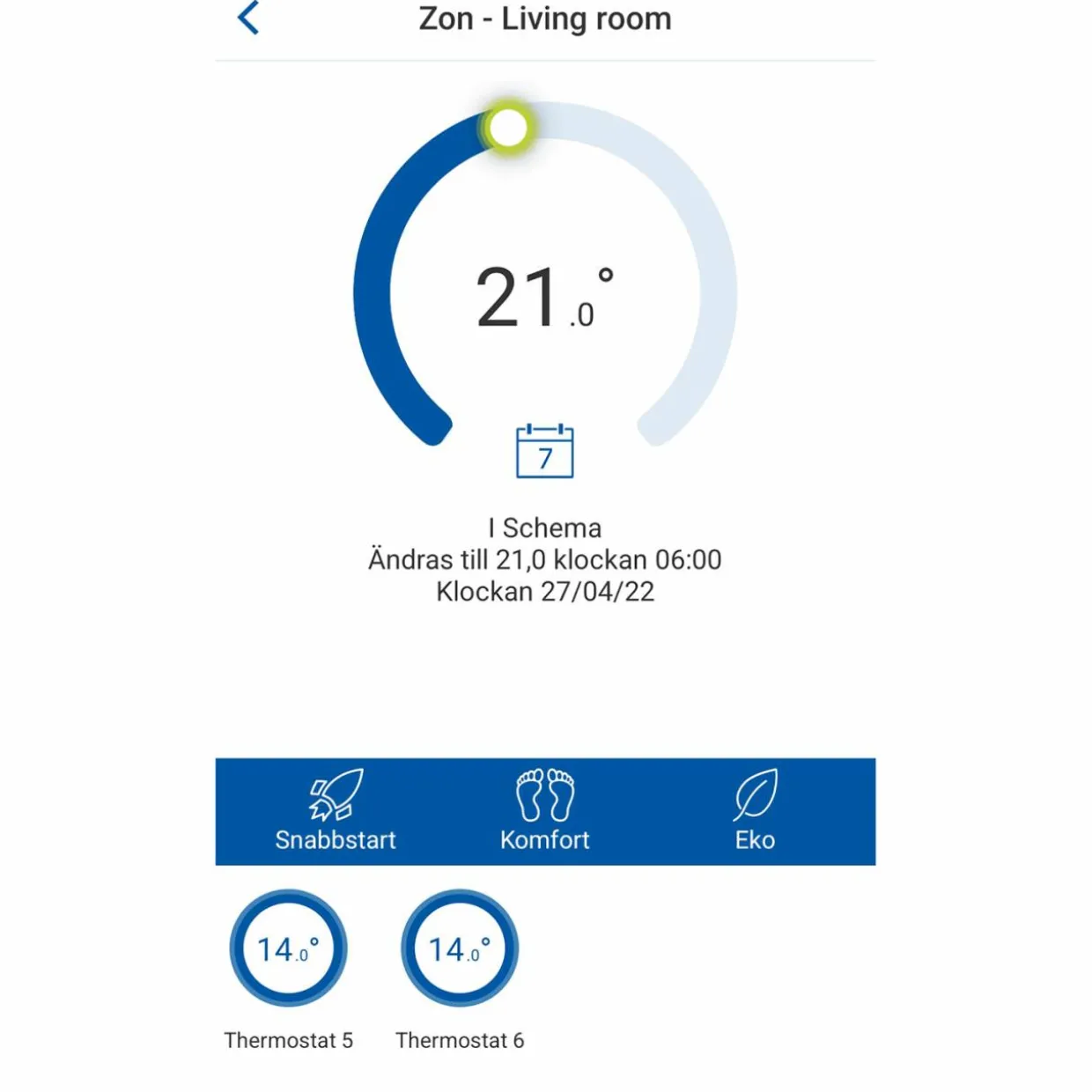This screenshot has height=1092, width=1092.
Task: Open the schedule calendar icon
Action: [x=545, y=451]
